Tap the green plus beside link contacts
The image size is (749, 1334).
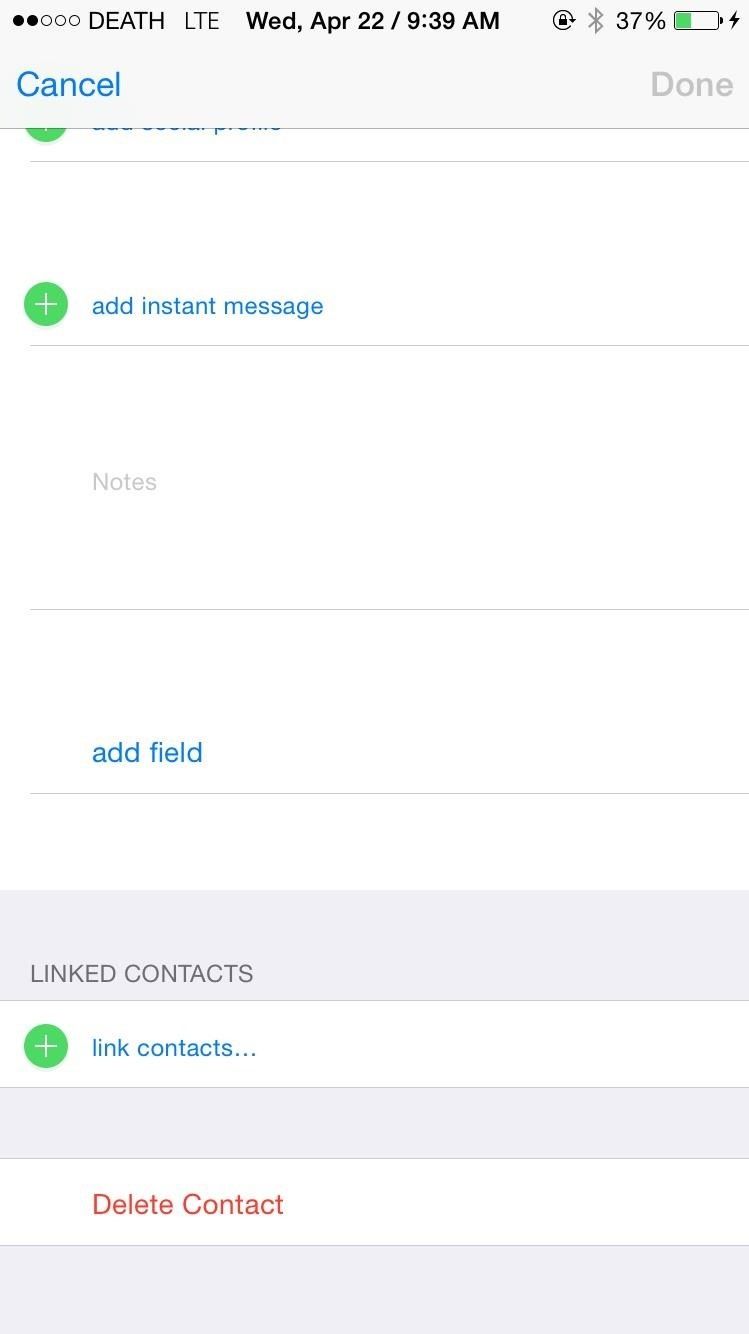point(44,1046)
